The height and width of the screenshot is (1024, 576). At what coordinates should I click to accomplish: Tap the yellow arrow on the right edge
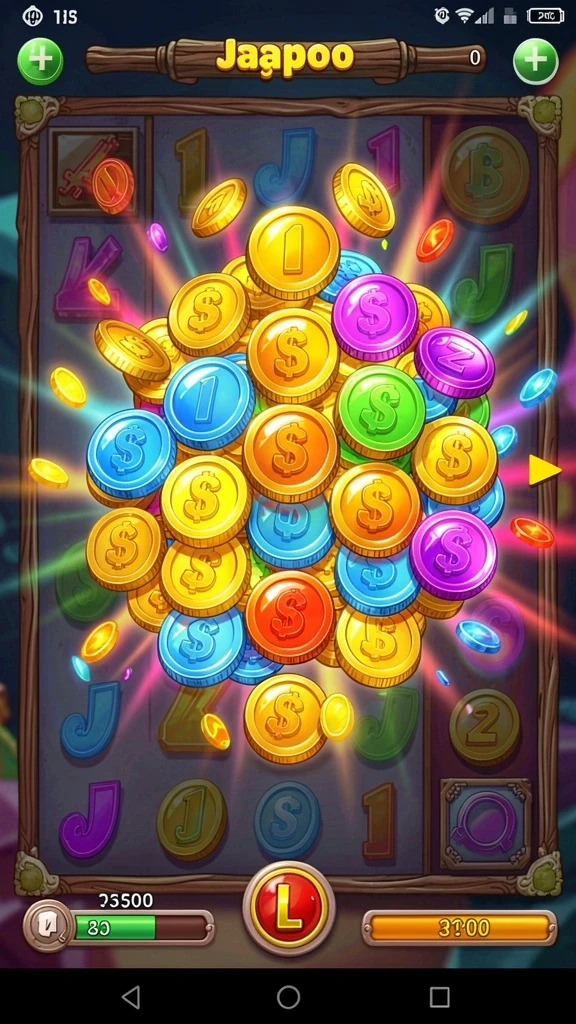pyautogui.click(x=544, y=470)
